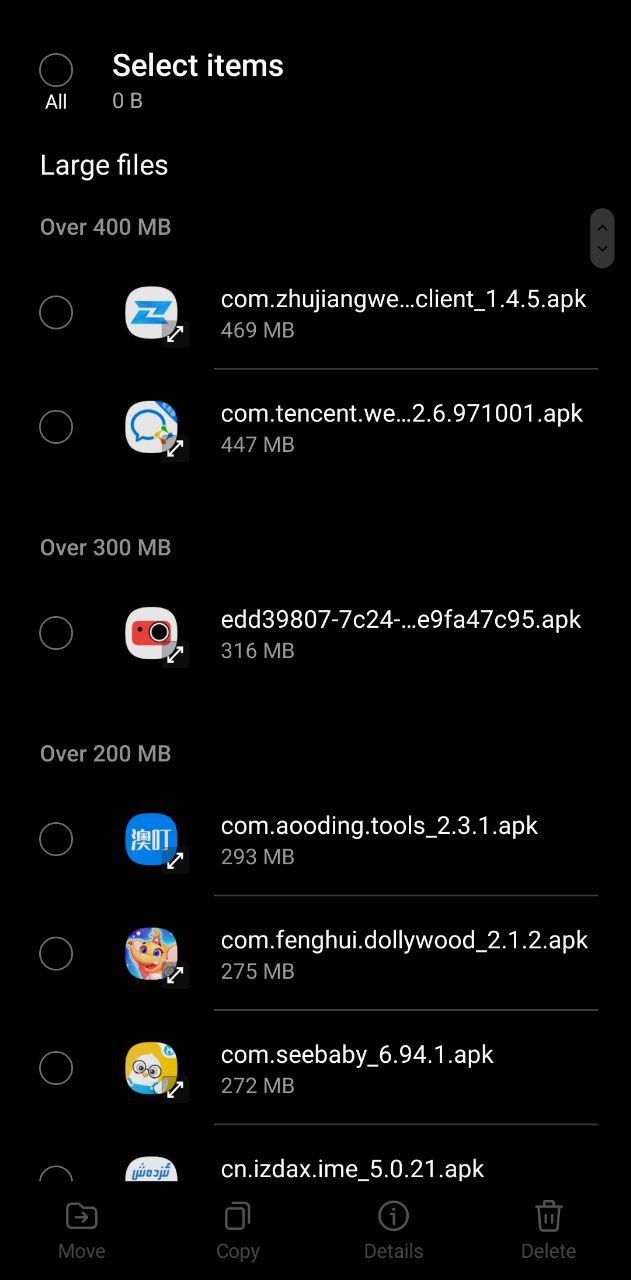631x1280 pixels.
Task: Tick the 447 MB com.tencent apk file
Action: tap(56, 427)
